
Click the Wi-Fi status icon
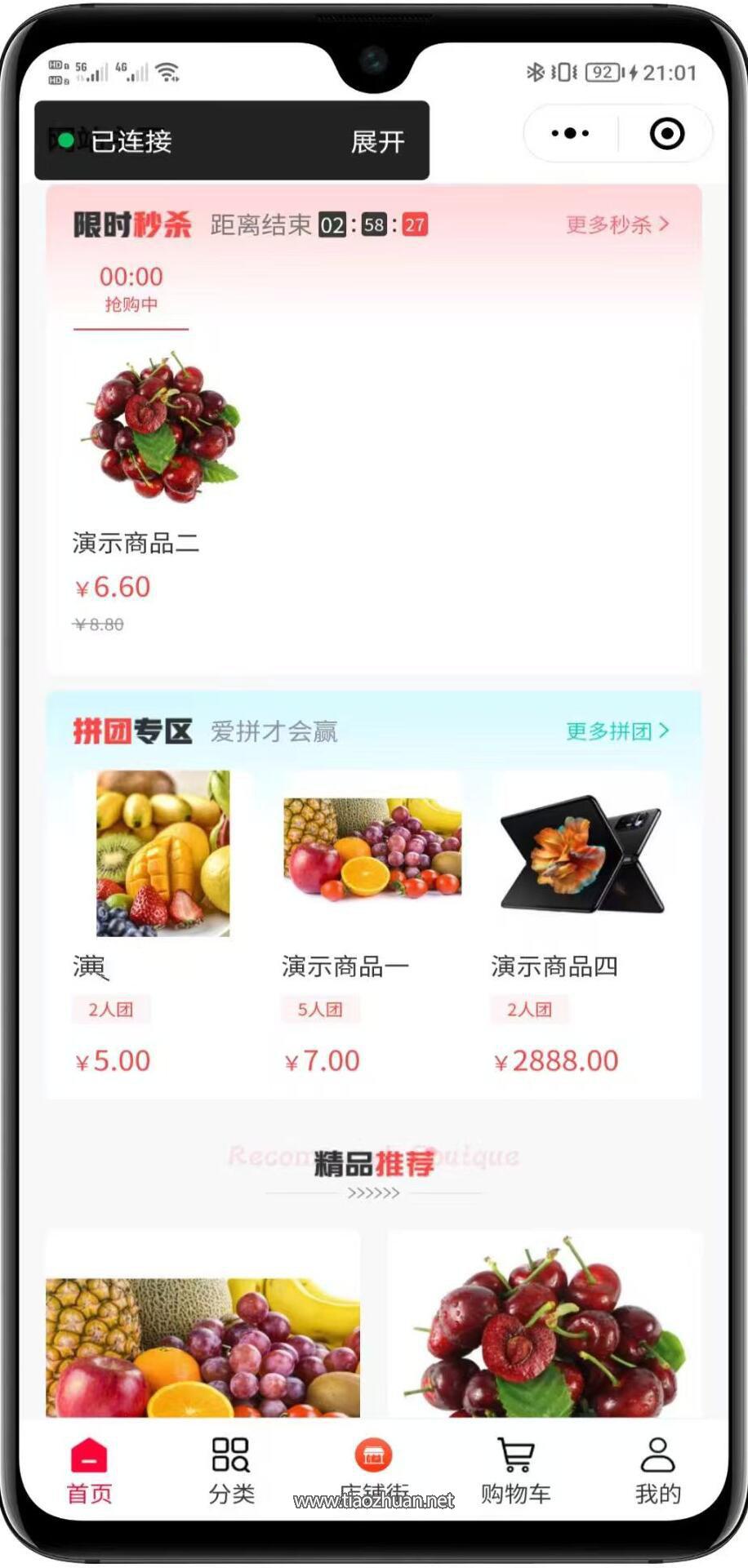coord(168,71)
